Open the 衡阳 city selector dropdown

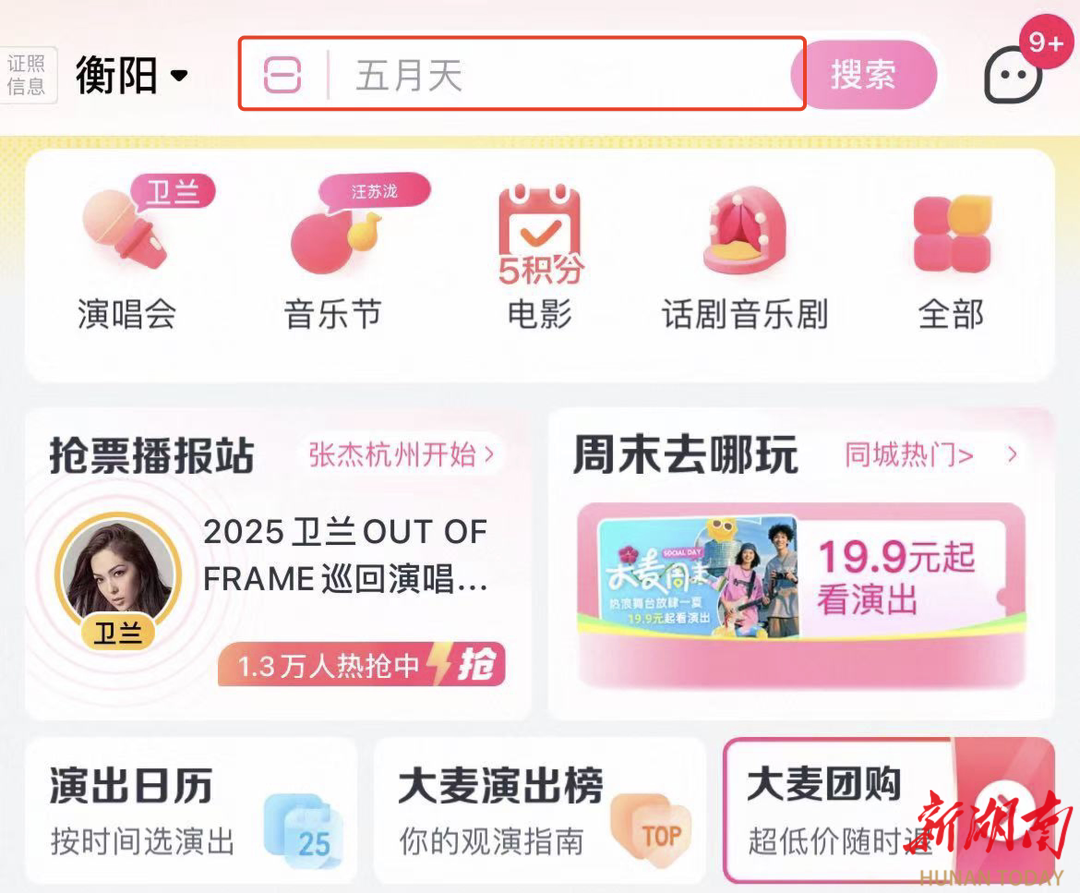tap(132, 75)
